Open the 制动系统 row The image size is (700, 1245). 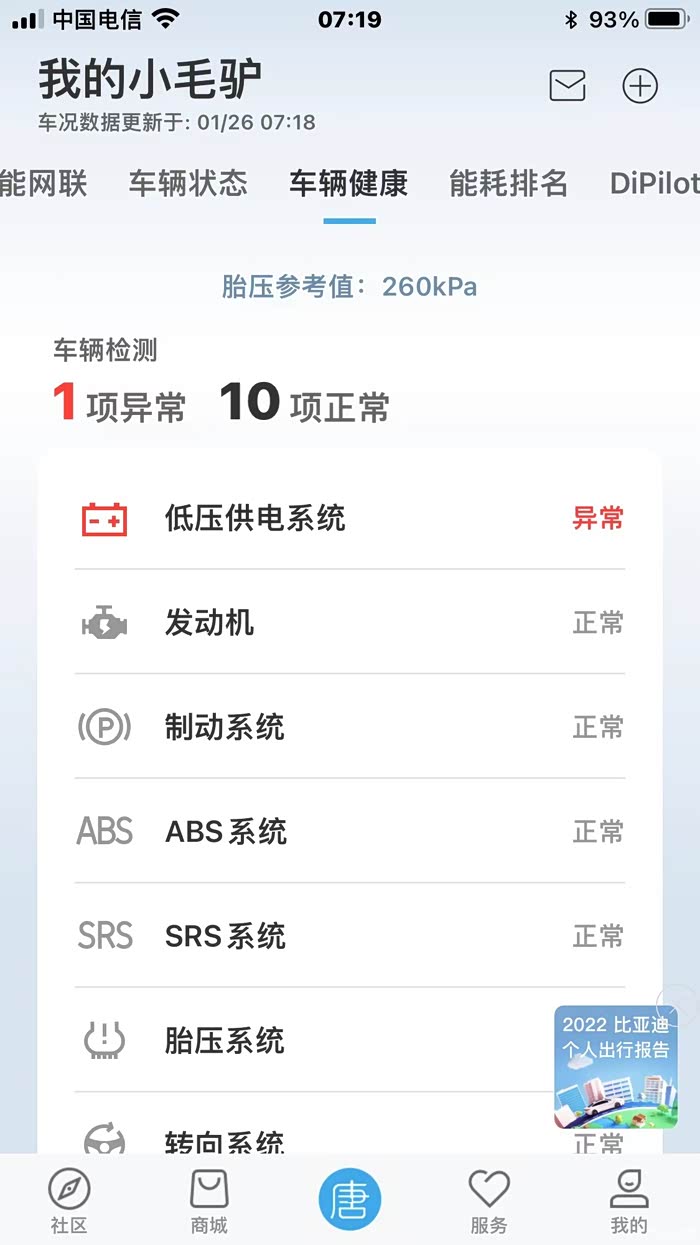pyautogui.click(x=350, y=727)
